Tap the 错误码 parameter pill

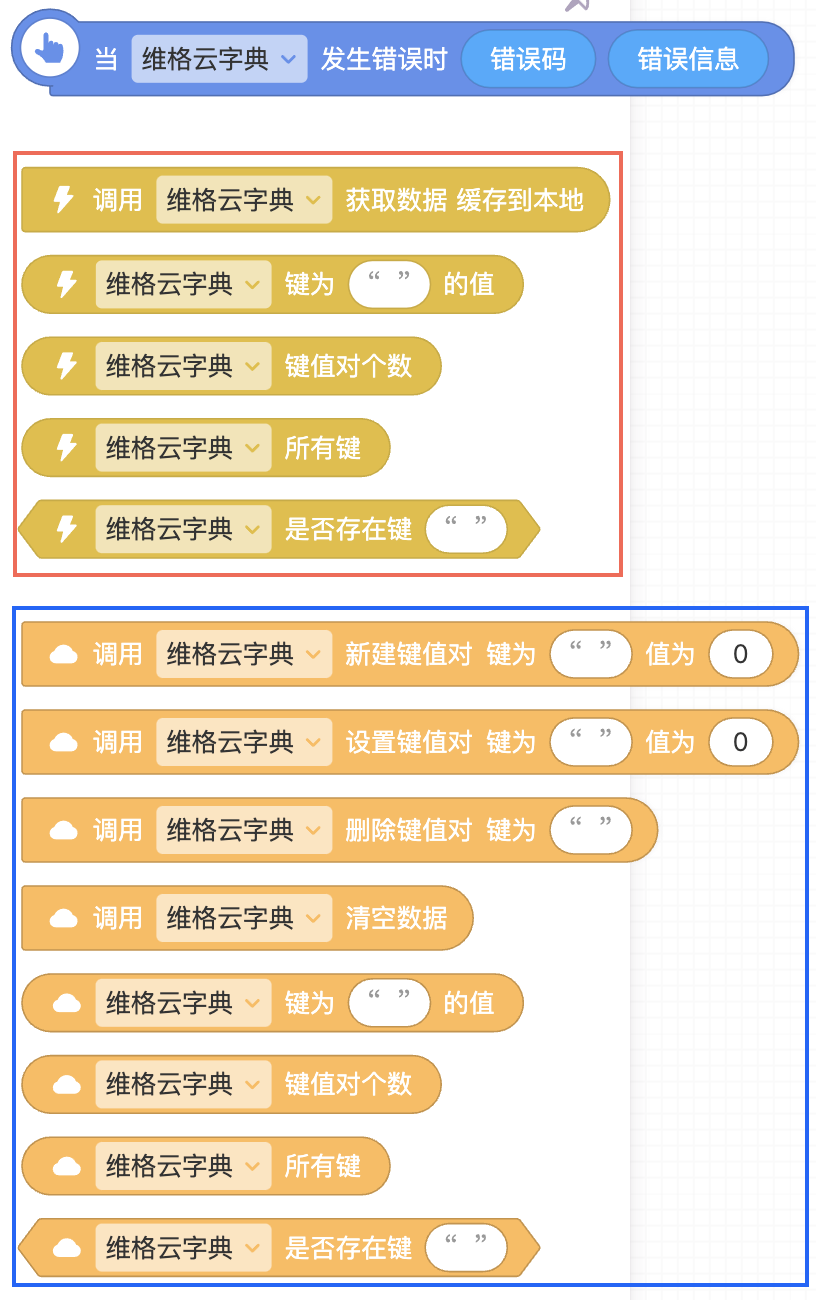528,59
